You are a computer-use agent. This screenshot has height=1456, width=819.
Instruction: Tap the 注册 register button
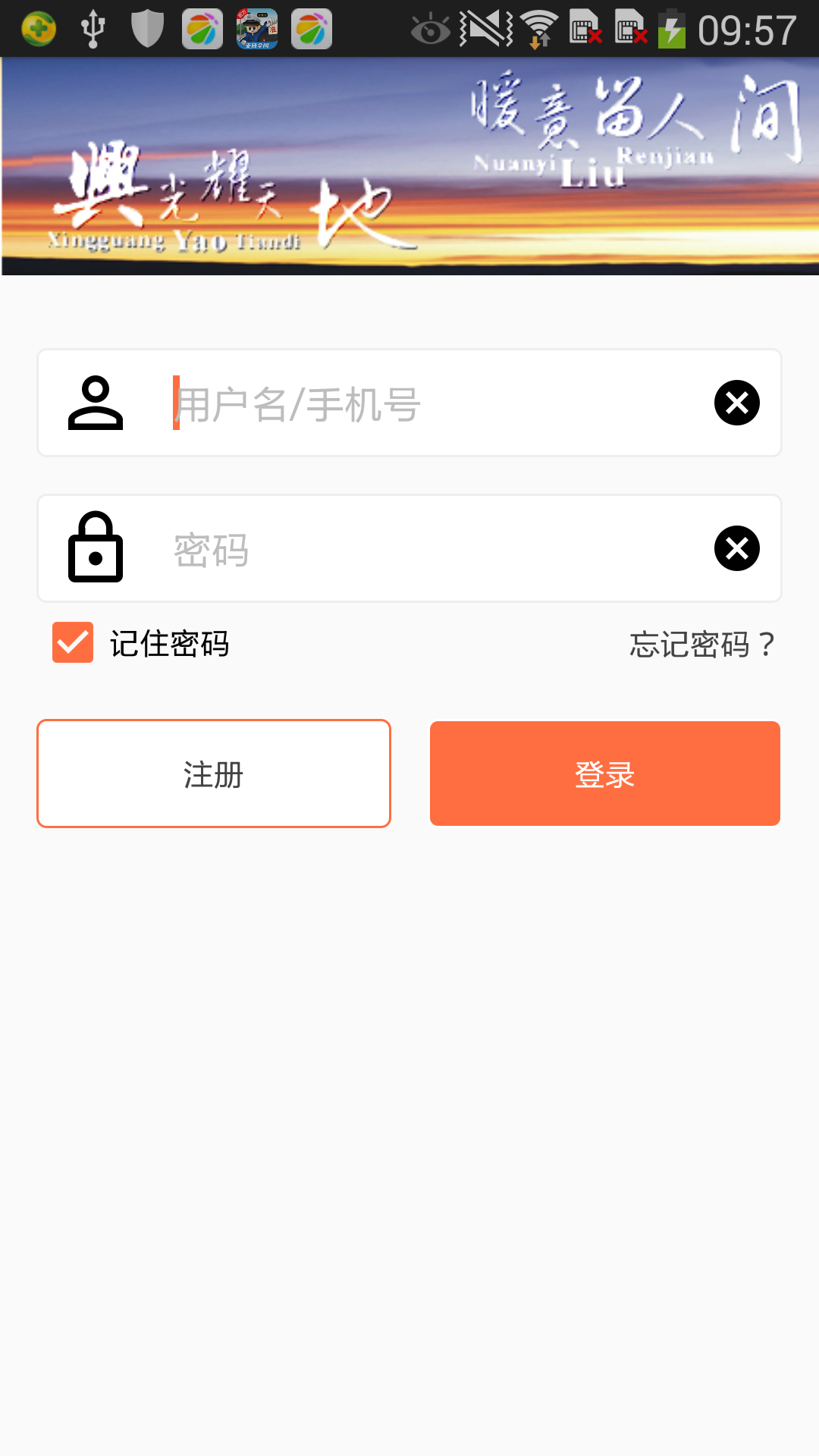pyautogui.click(x=214, y=773)
